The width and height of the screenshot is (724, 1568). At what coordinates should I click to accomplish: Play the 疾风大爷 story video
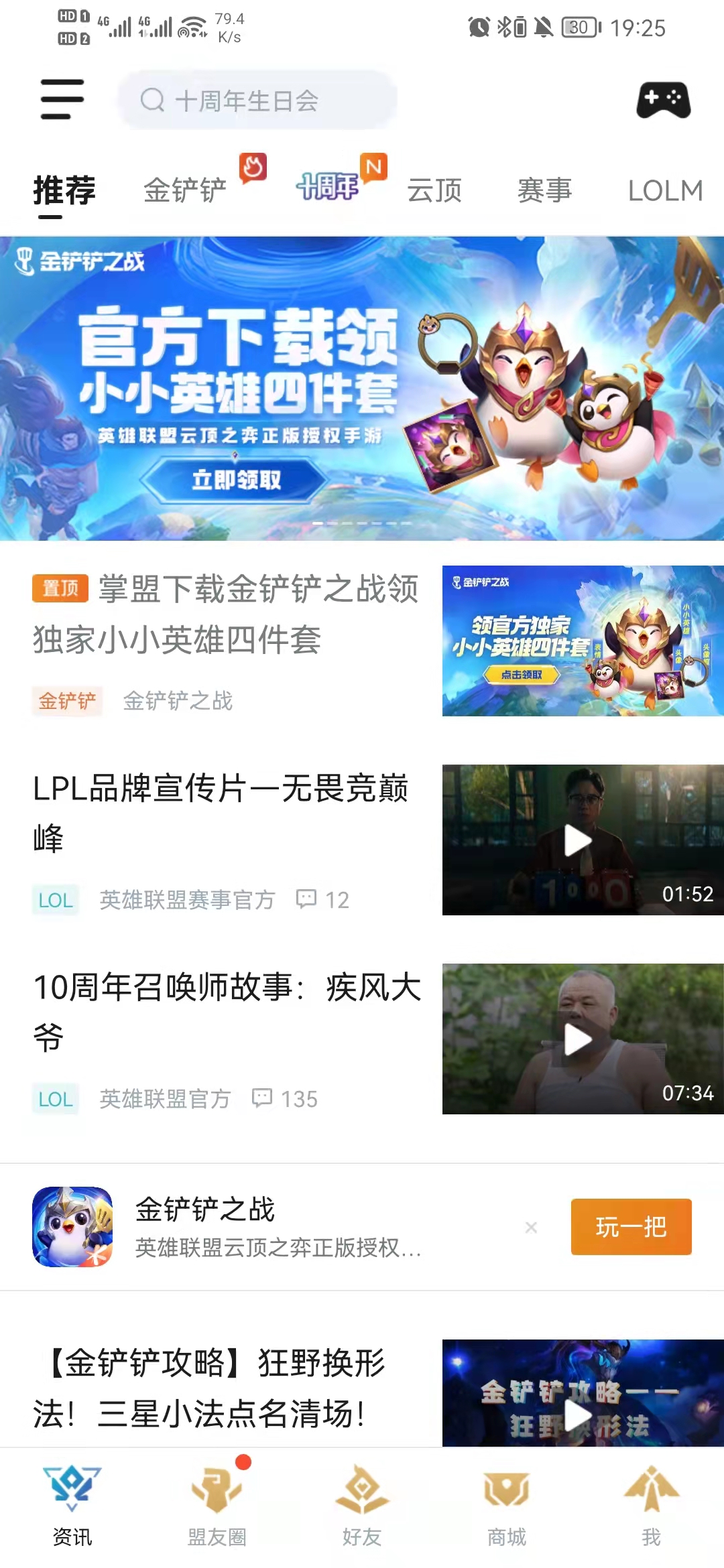pos(582,1039)
